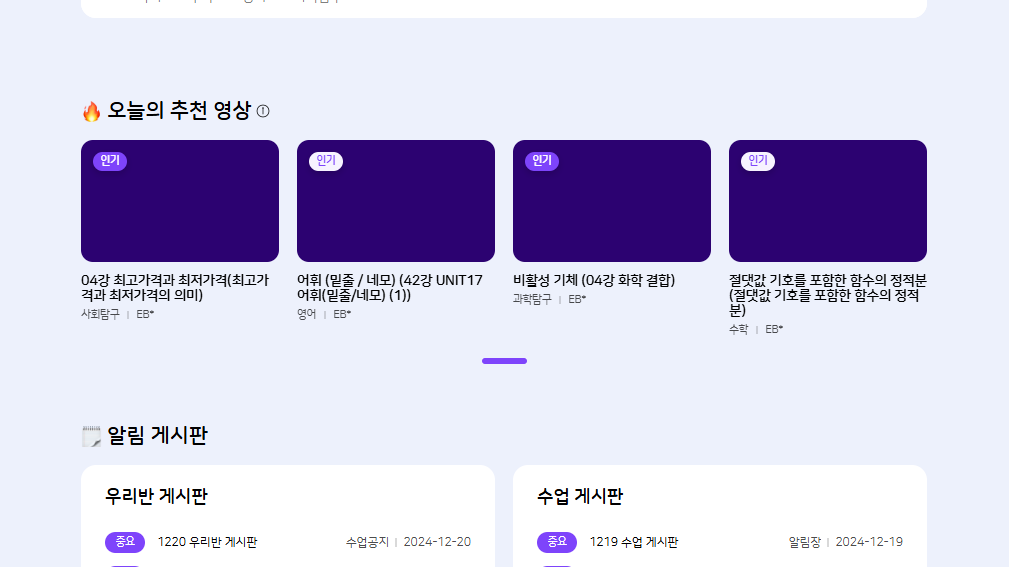Open the 비활성 기체 화학 결합 video
This screenshot has width=1009, height=567.
click(612, 201)
